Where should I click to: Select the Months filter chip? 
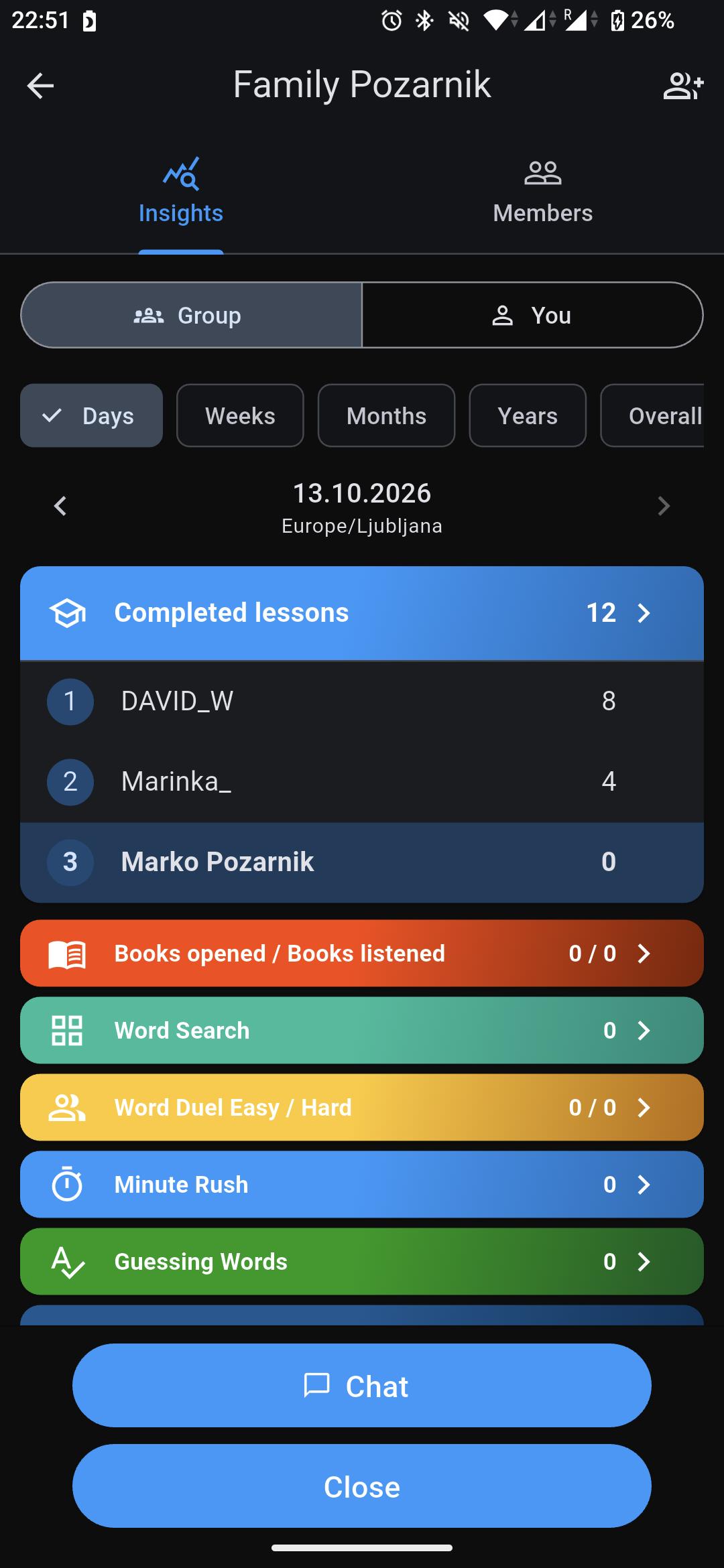[386, 415]
